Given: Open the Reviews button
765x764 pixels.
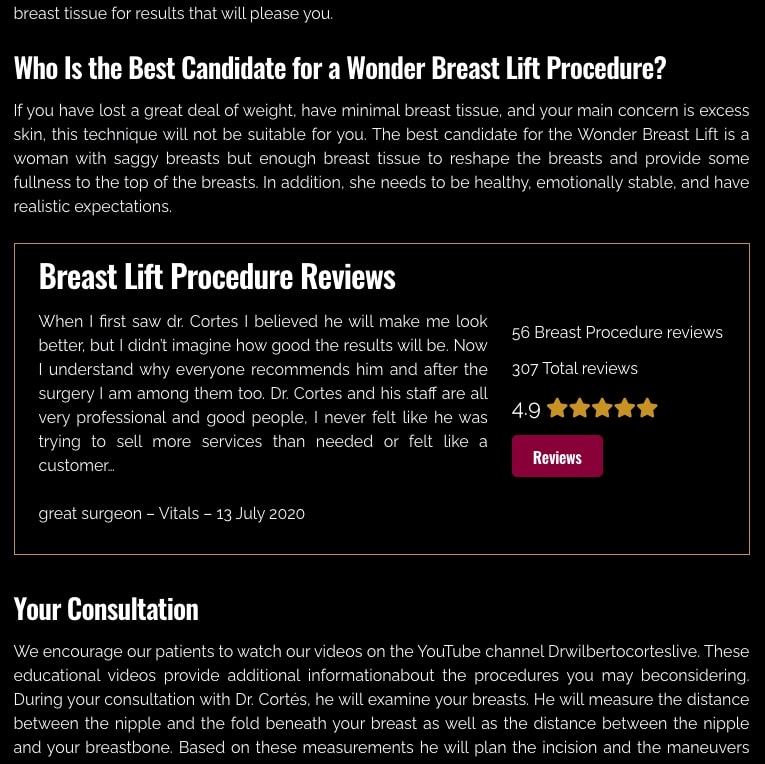Looking at the screenshot, I should [x=557, y=456].
